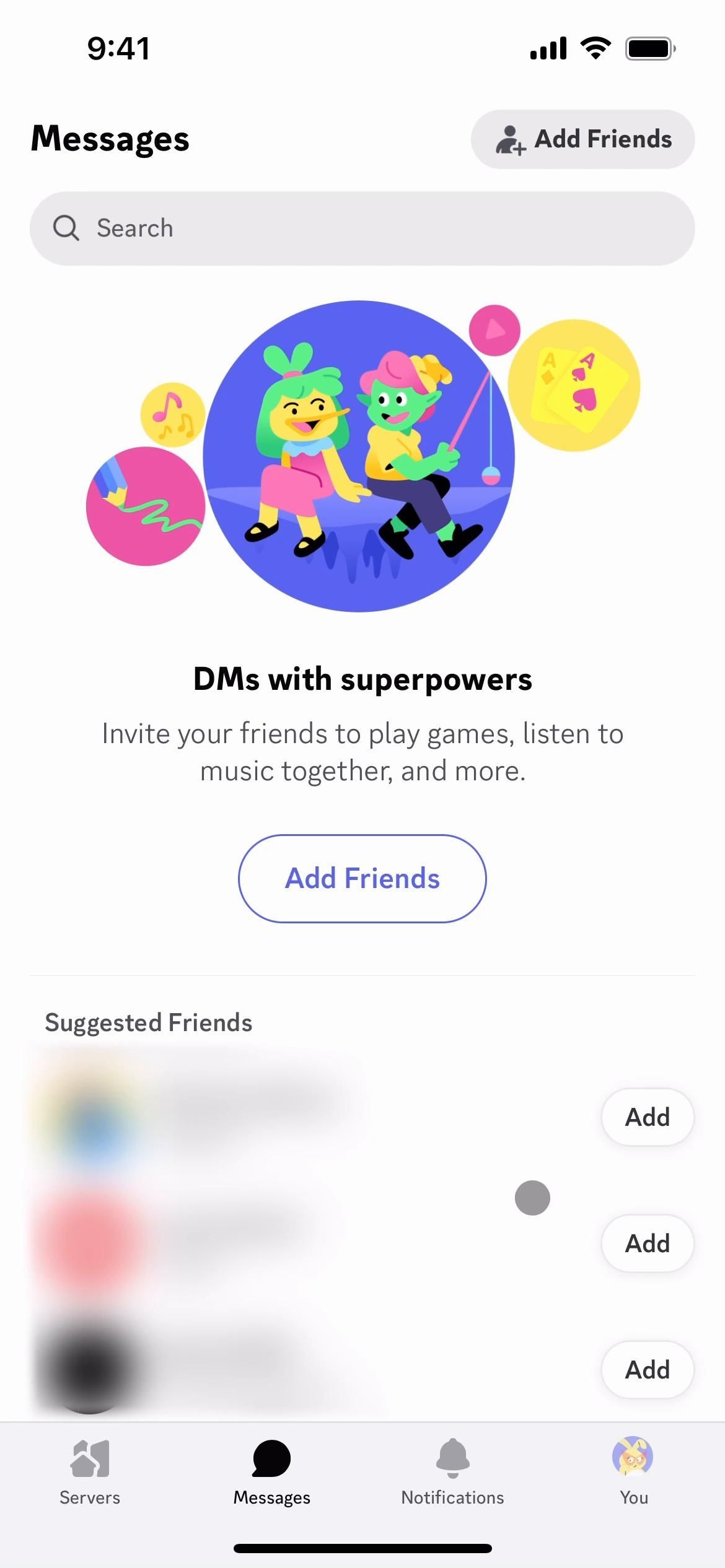Tap the outlined Add Friends button

click(362, 878)
